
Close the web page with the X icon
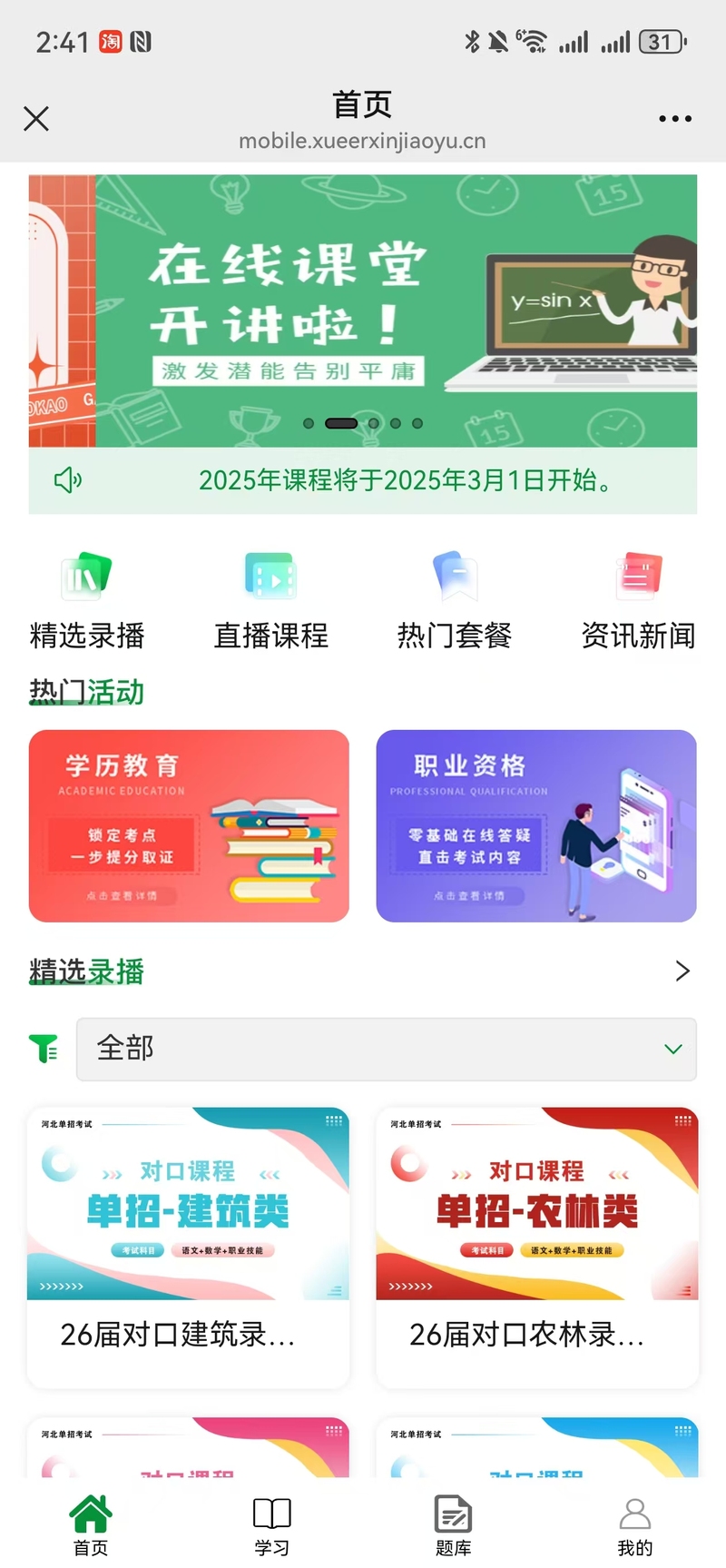(36, 119)
